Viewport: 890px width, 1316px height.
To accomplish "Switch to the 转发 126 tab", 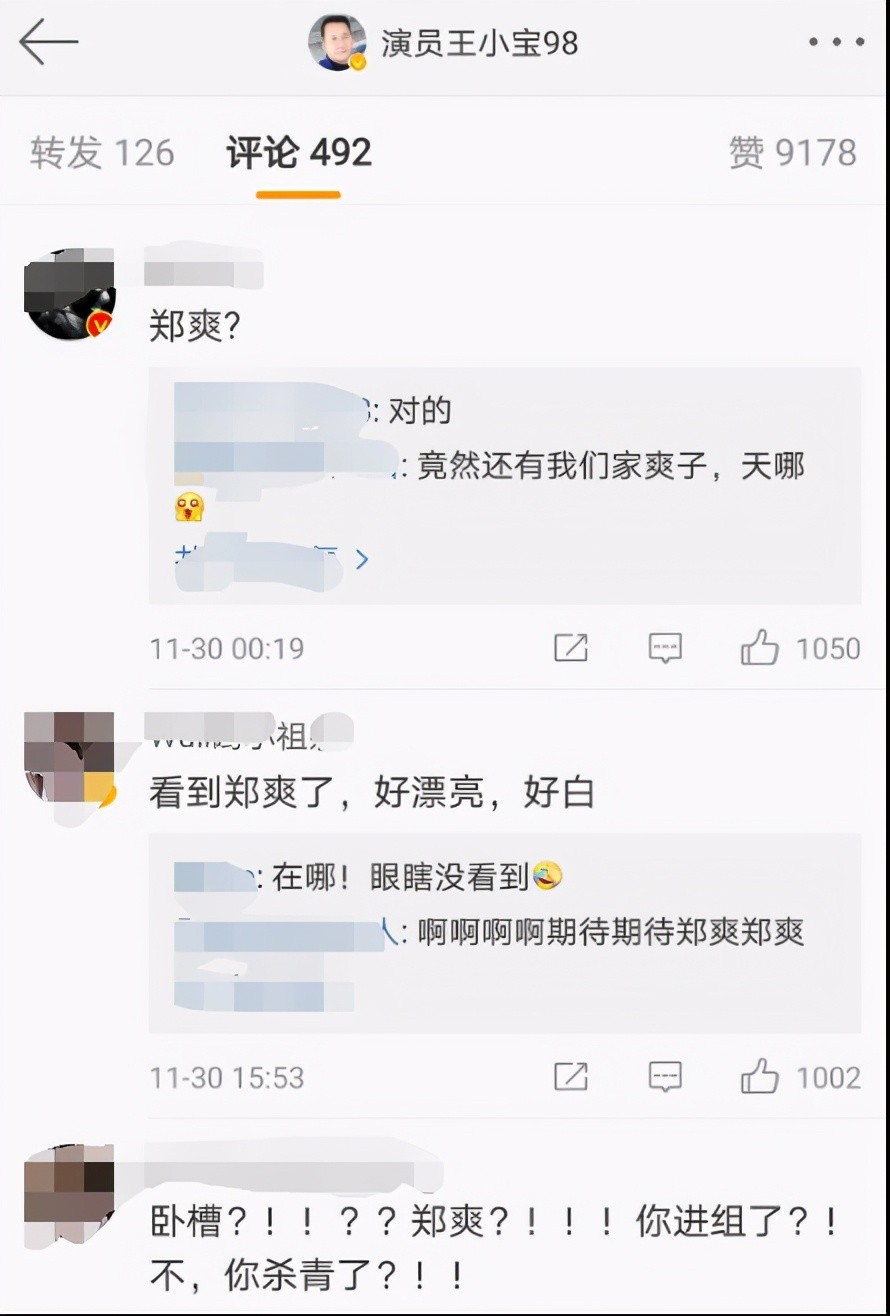I will 102,153.
